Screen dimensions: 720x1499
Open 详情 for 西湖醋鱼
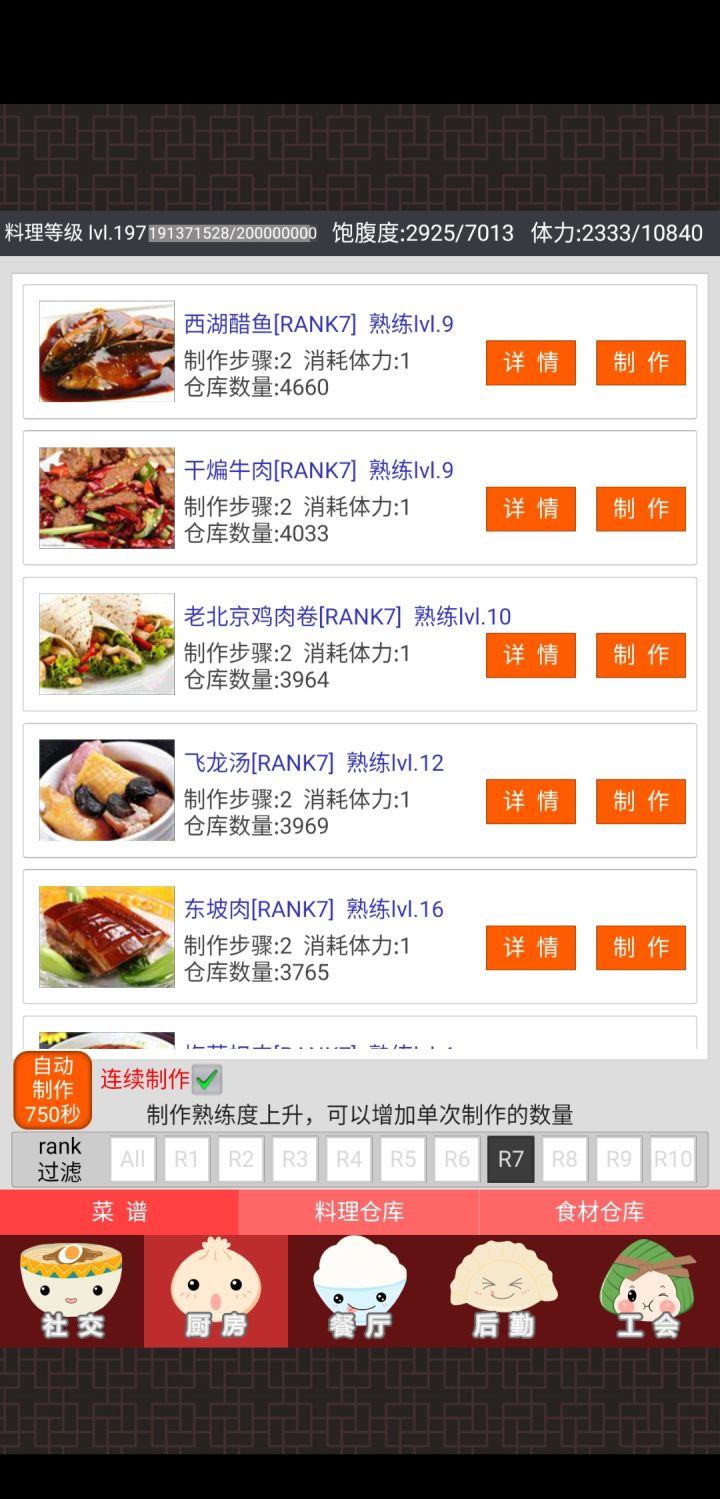531,362
